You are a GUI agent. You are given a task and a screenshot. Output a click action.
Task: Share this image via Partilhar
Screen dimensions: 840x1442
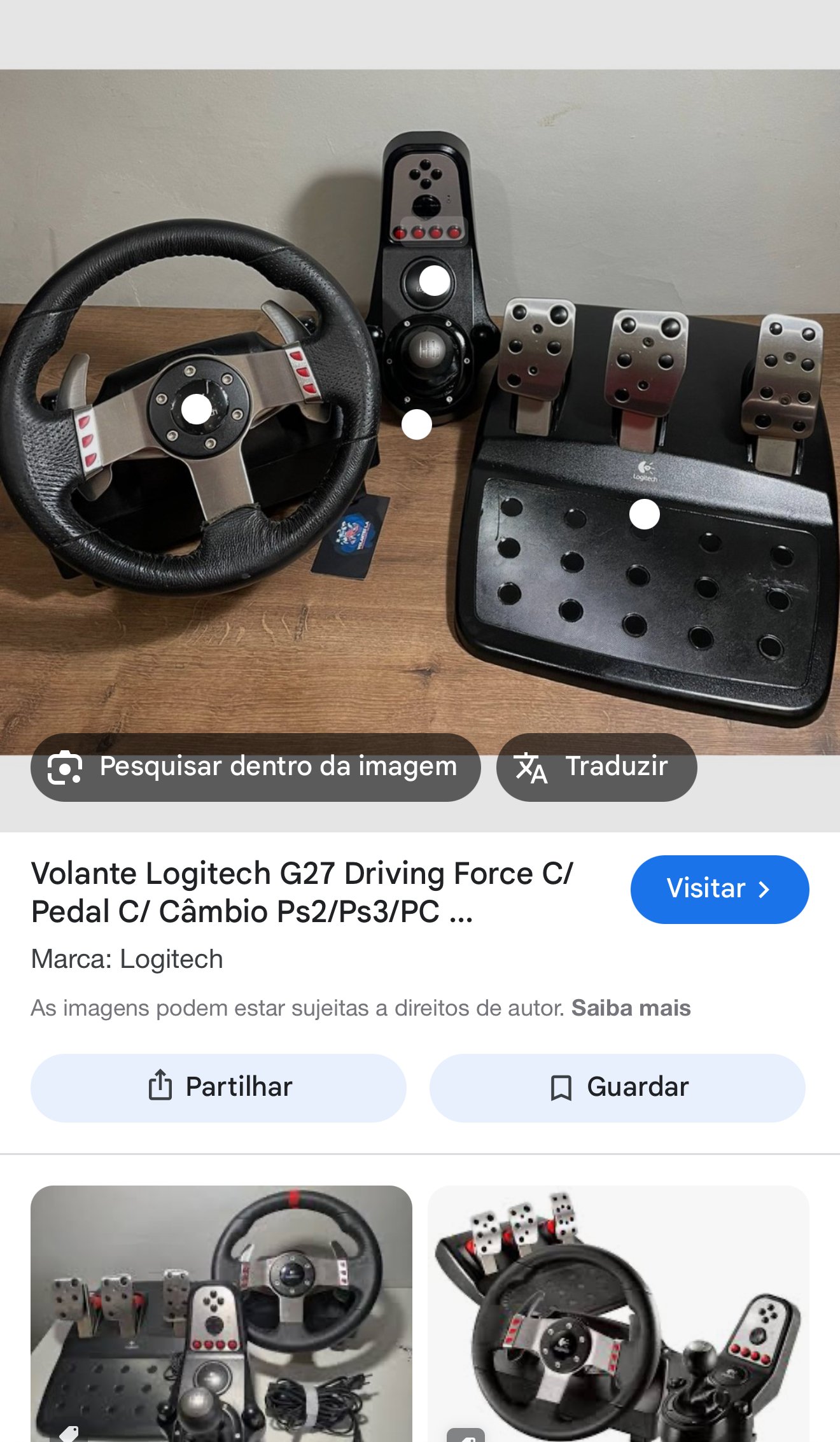click(218, 1087)
